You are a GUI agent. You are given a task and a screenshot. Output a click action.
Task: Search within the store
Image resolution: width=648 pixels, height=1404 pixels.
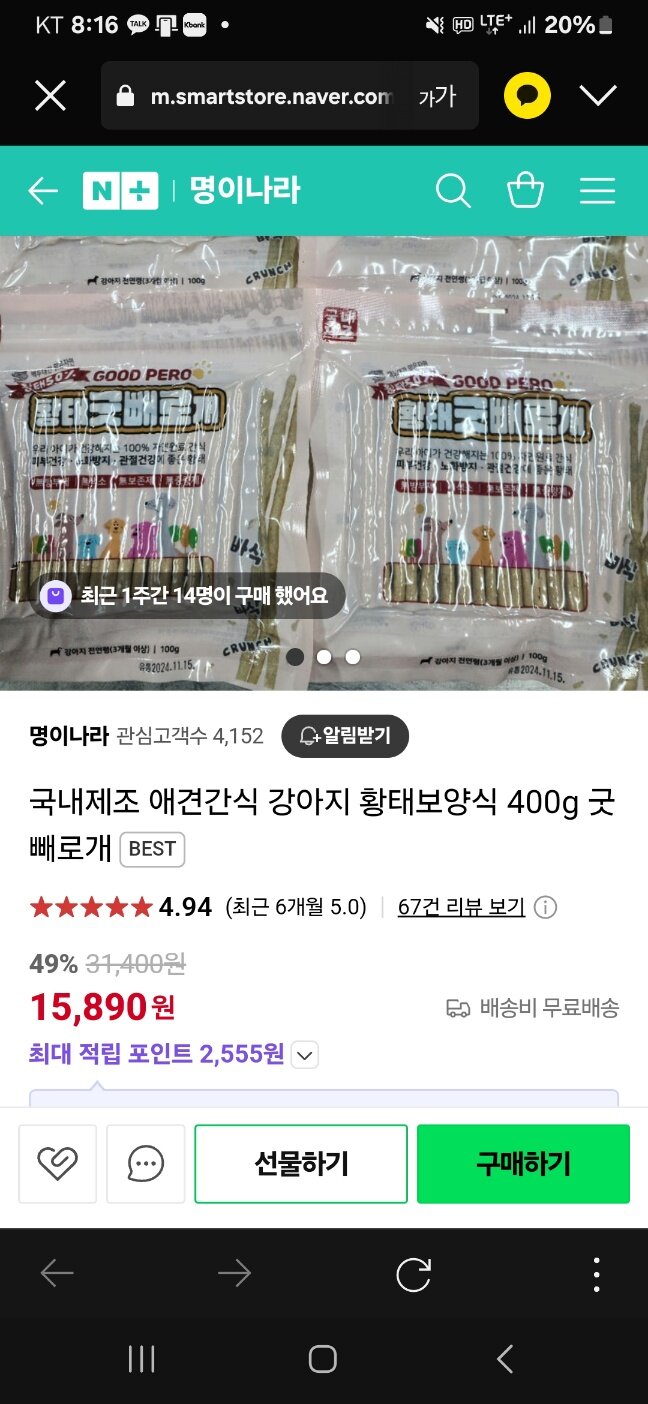point(453,191)
